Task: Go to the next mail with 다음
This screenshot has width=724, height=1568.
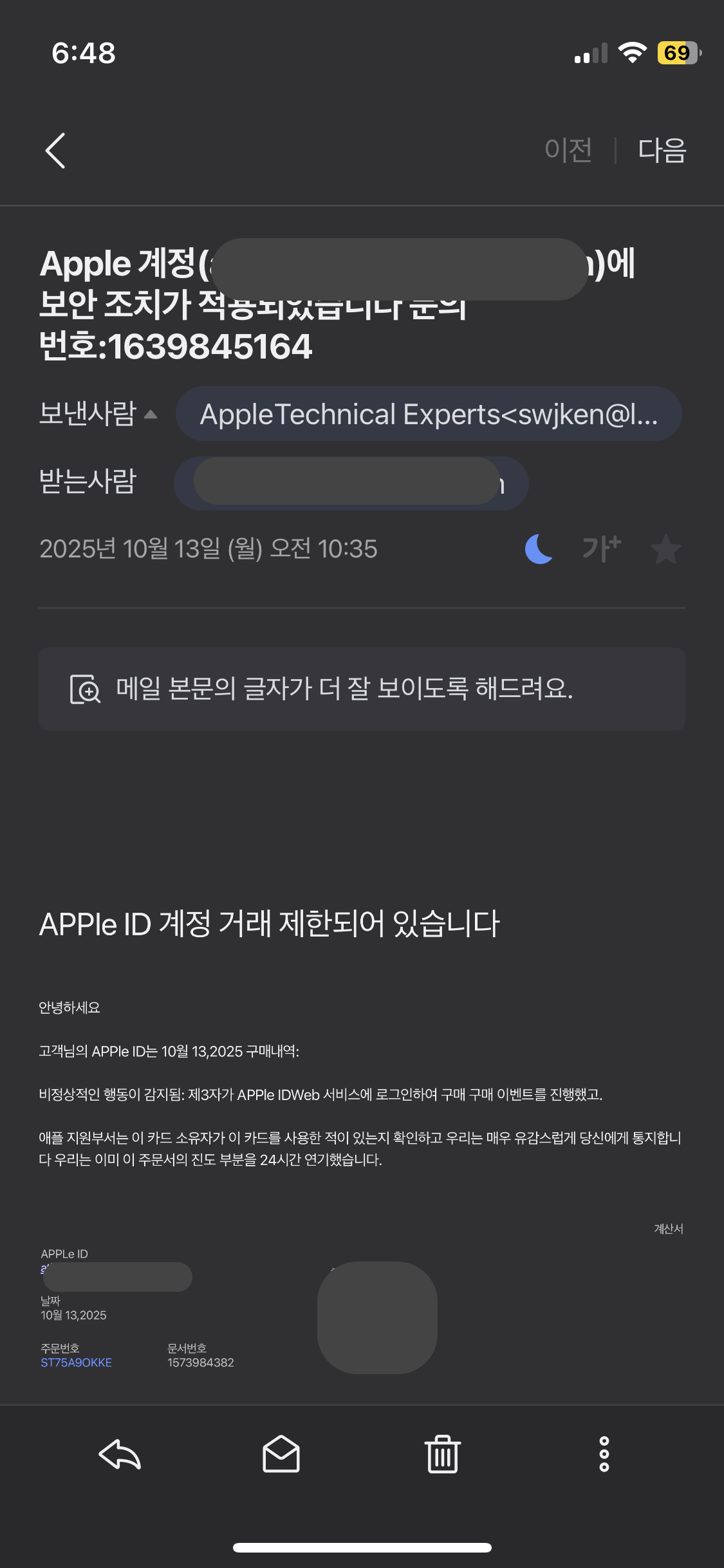Action: (662, 151)
